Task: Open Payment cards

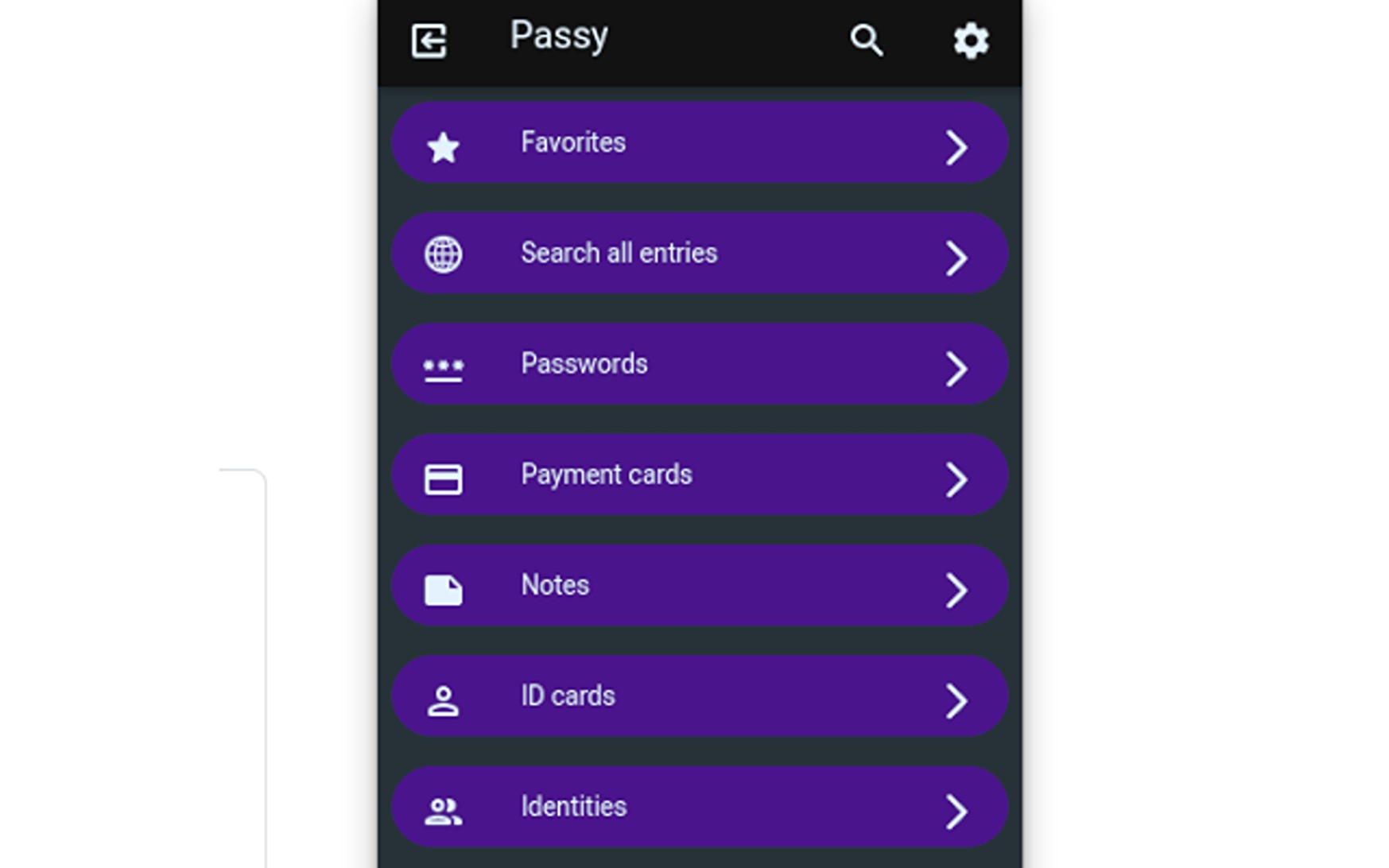Action: 700,475
